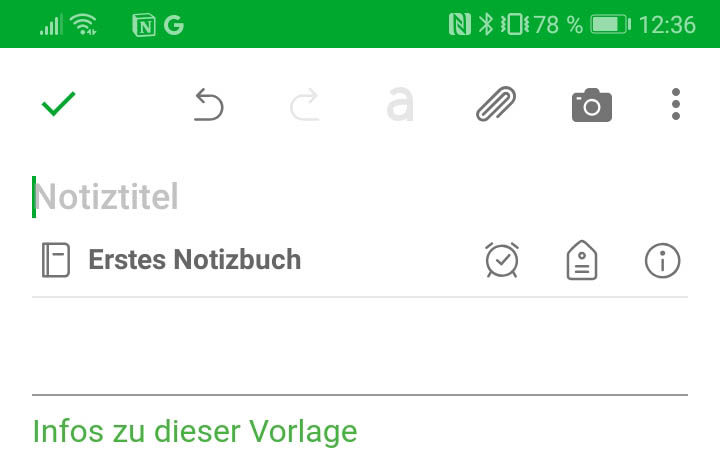The image size is (720, 464).
Task: Open text formatting options
Action: tap(400, 104)
